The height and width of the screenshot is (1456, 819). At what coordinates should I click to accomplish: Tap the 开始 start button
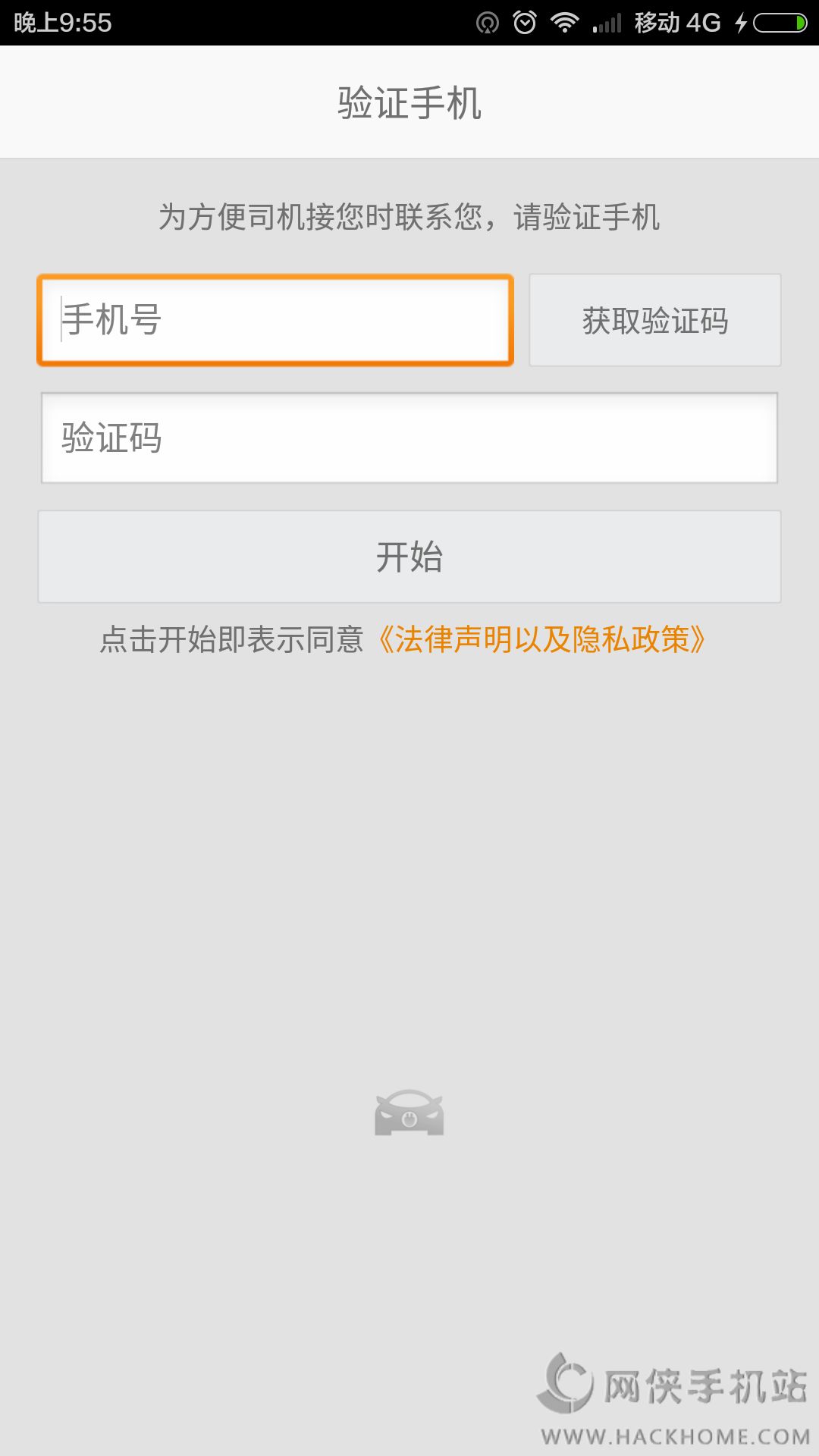(409, 557)
